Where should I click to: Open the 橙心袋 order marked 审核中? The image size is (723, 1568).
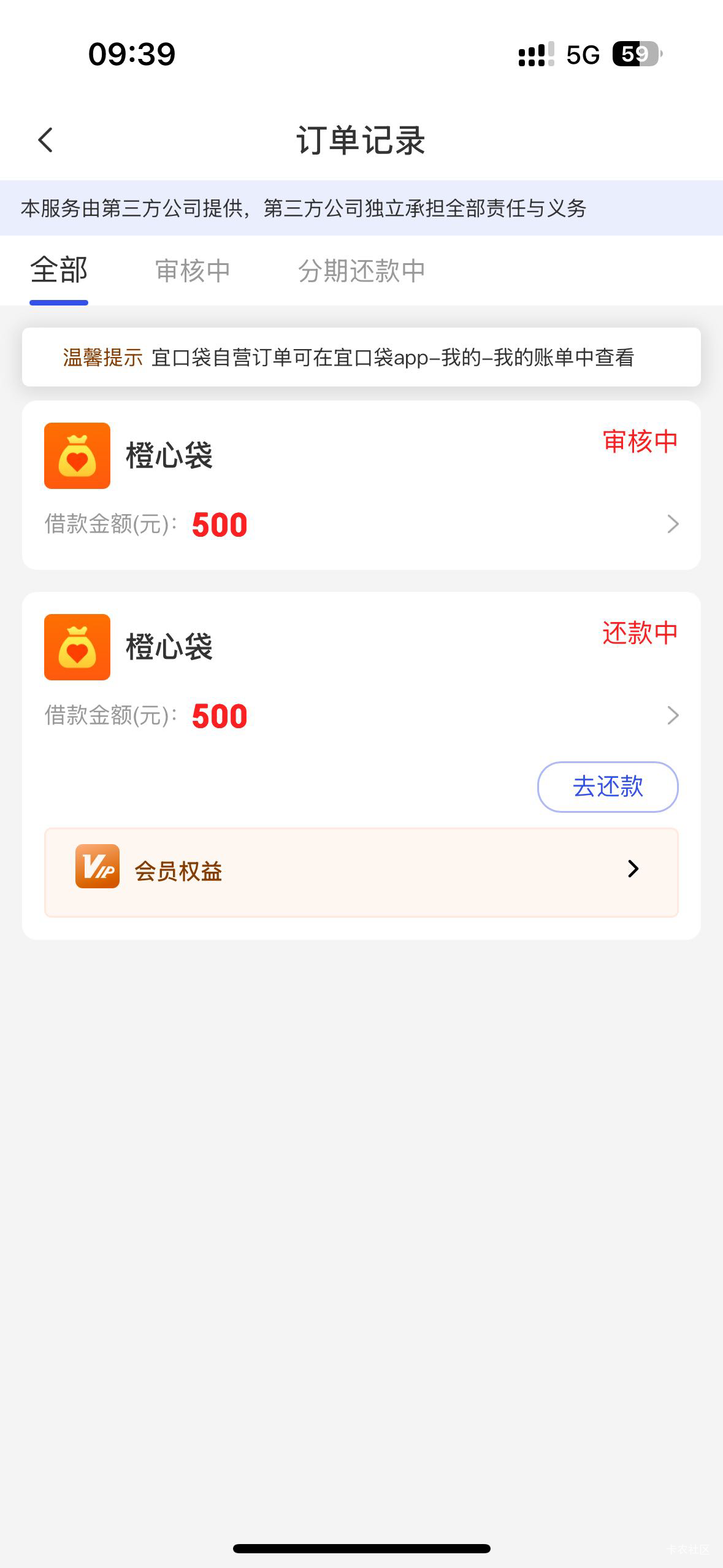click(x=361, y=486)
